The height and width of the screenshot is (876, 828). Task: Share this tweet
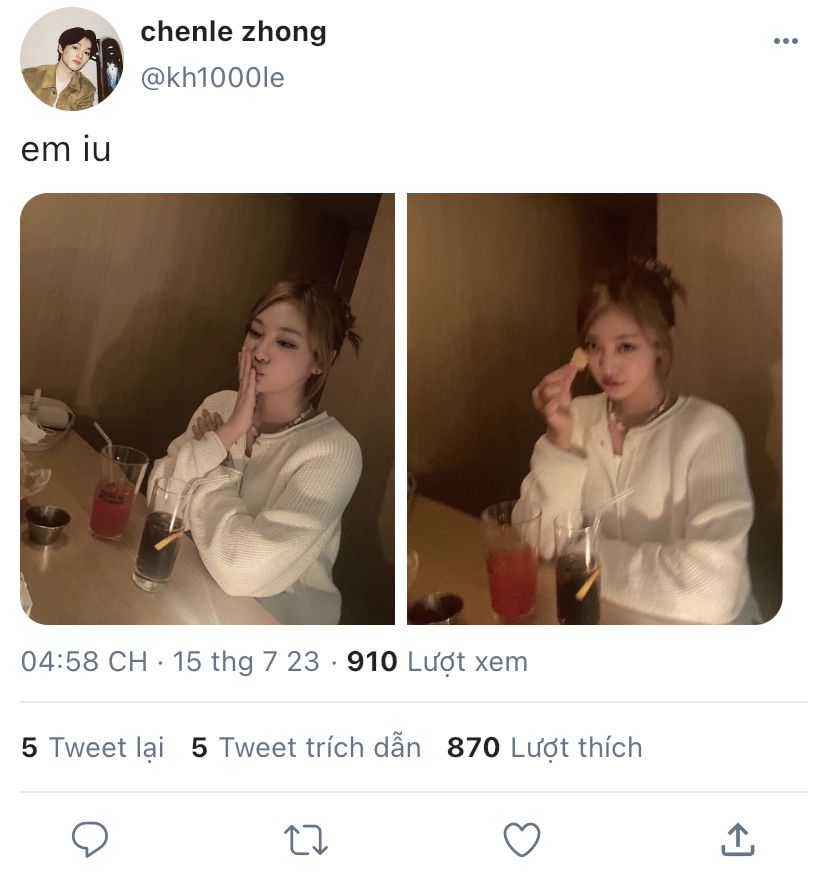click(x=736, y=839)
